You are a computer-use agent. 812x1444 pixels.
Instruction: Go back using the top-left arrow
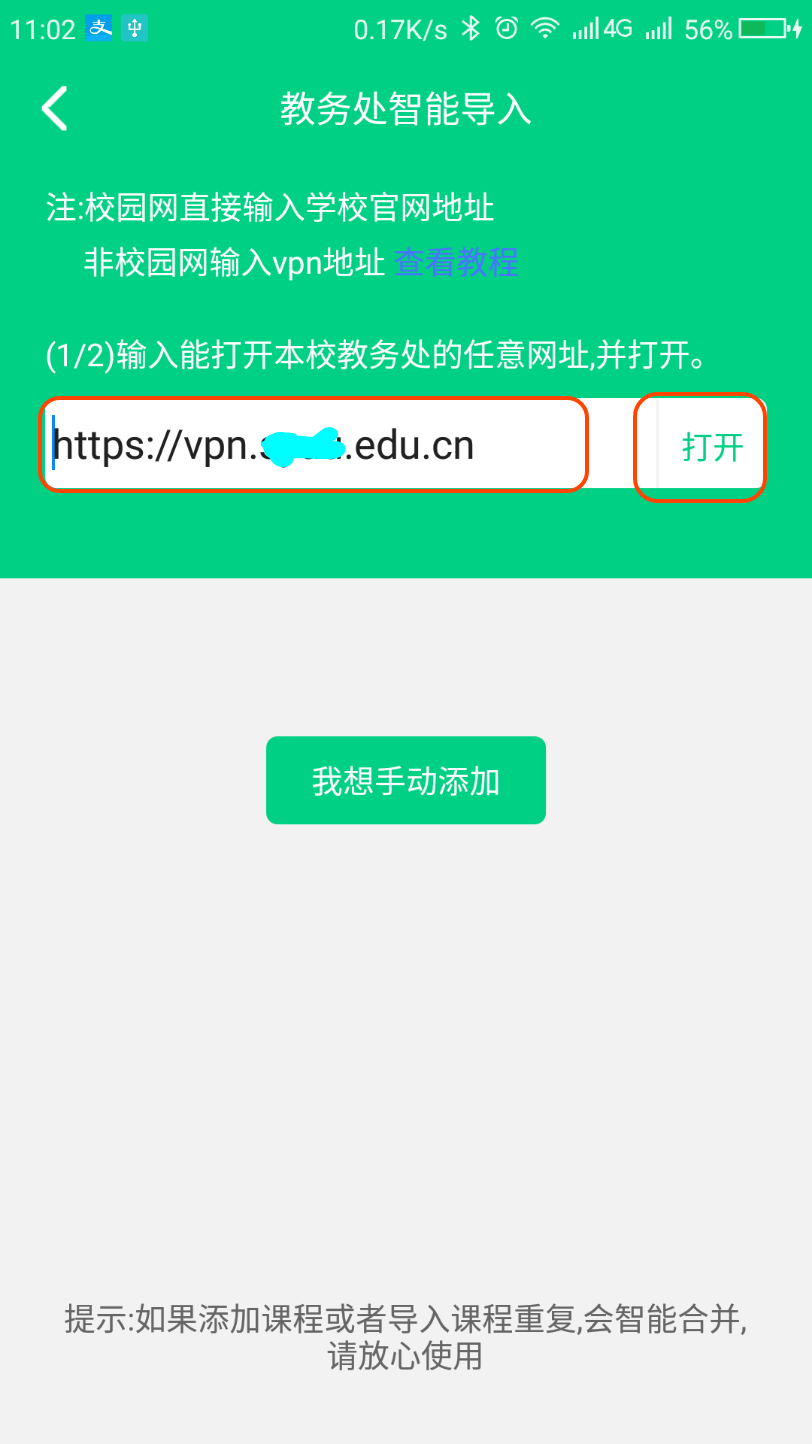point(54,108)
